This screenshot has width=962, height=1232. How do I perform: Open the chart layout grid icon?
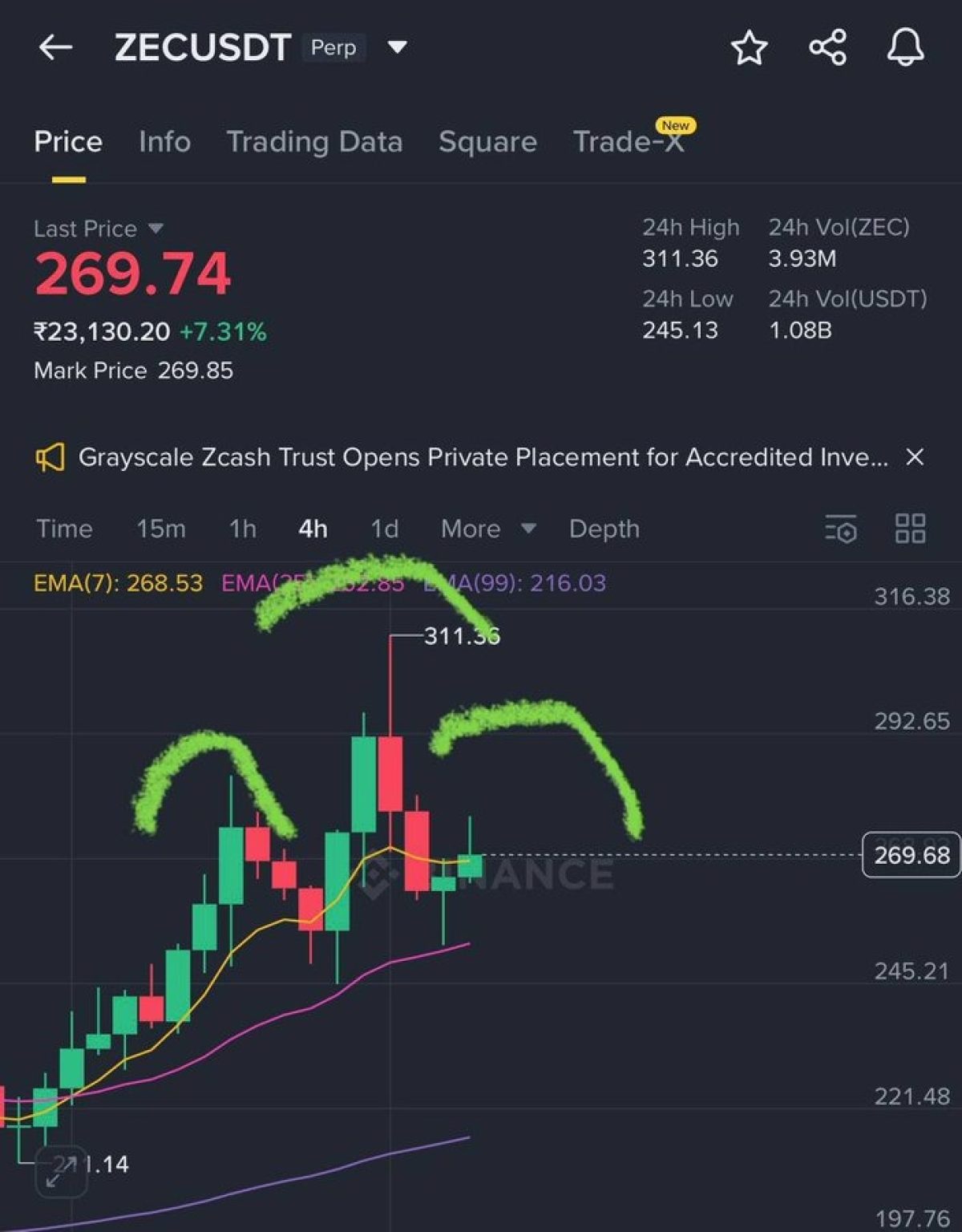coord(910,529)
